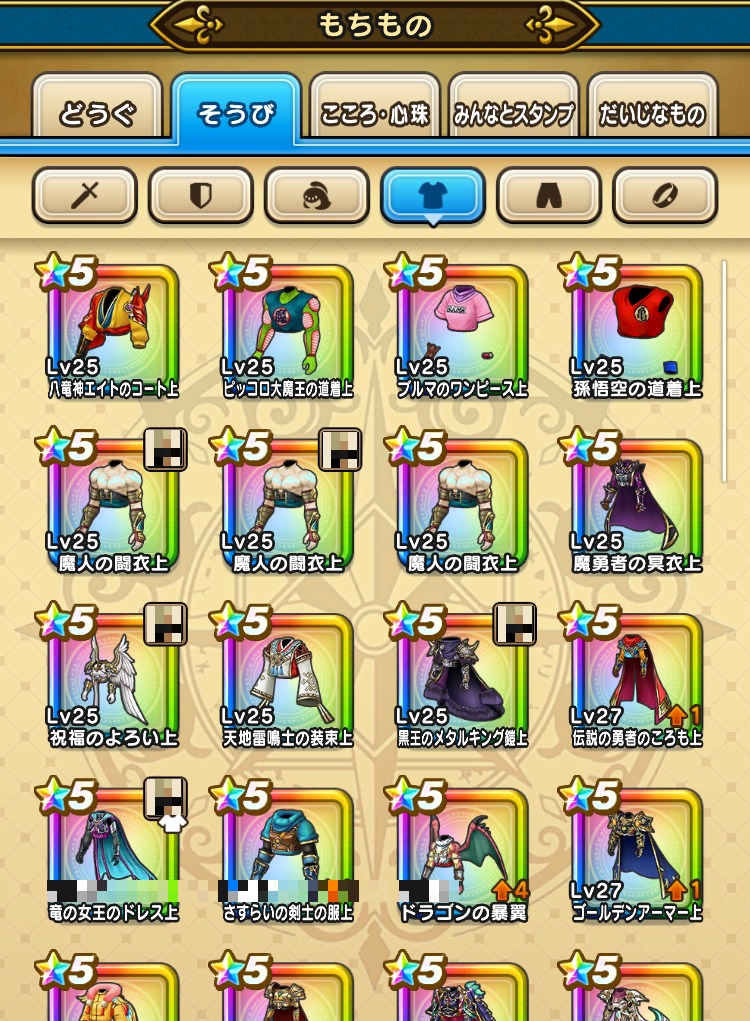Open 伝説の勇者のころも上 item
The height and width of the screenshot is (1021, 750).
tap(636, 680)
